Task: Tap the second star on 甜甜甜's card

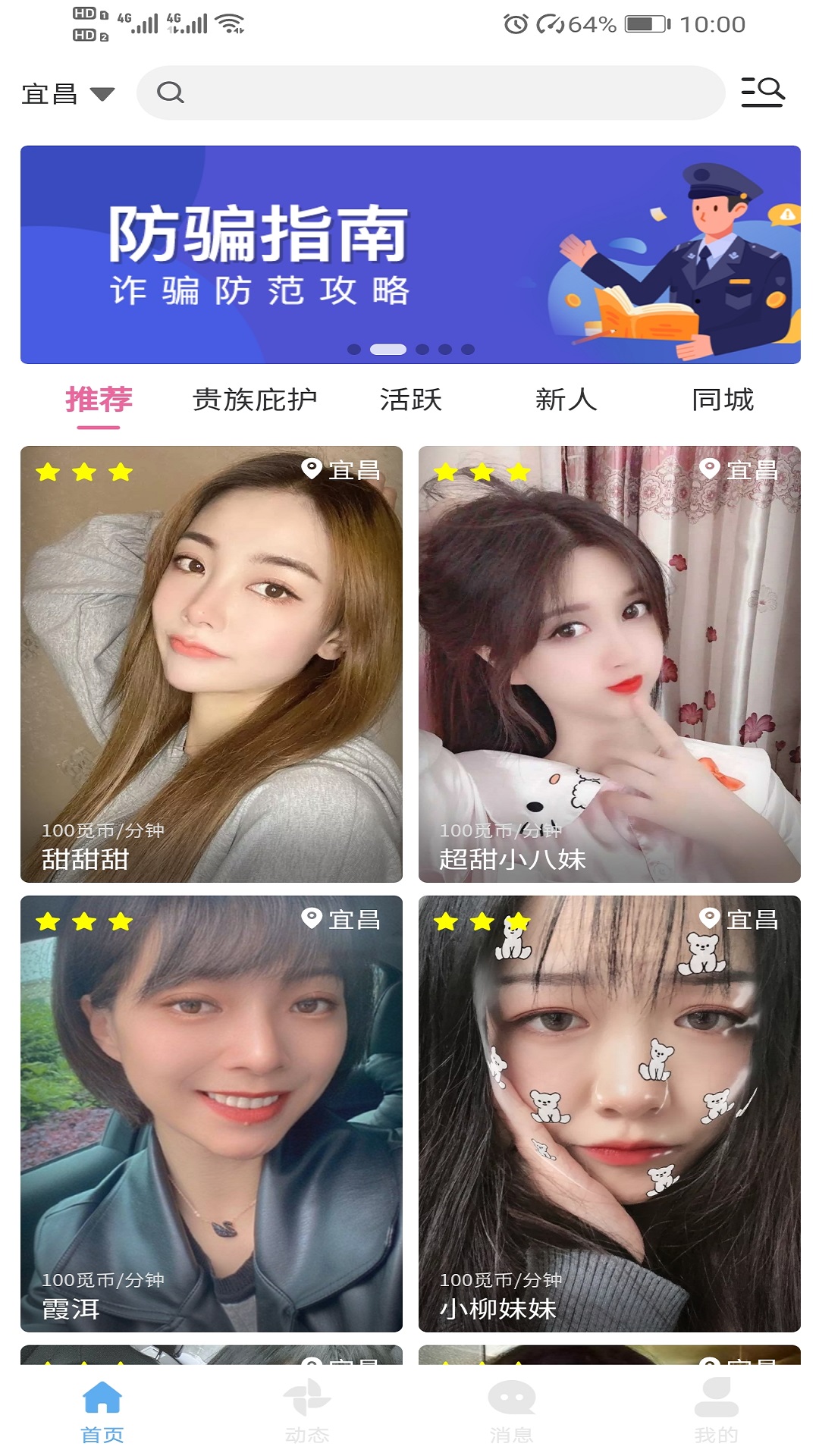Action: click(84, 471)
